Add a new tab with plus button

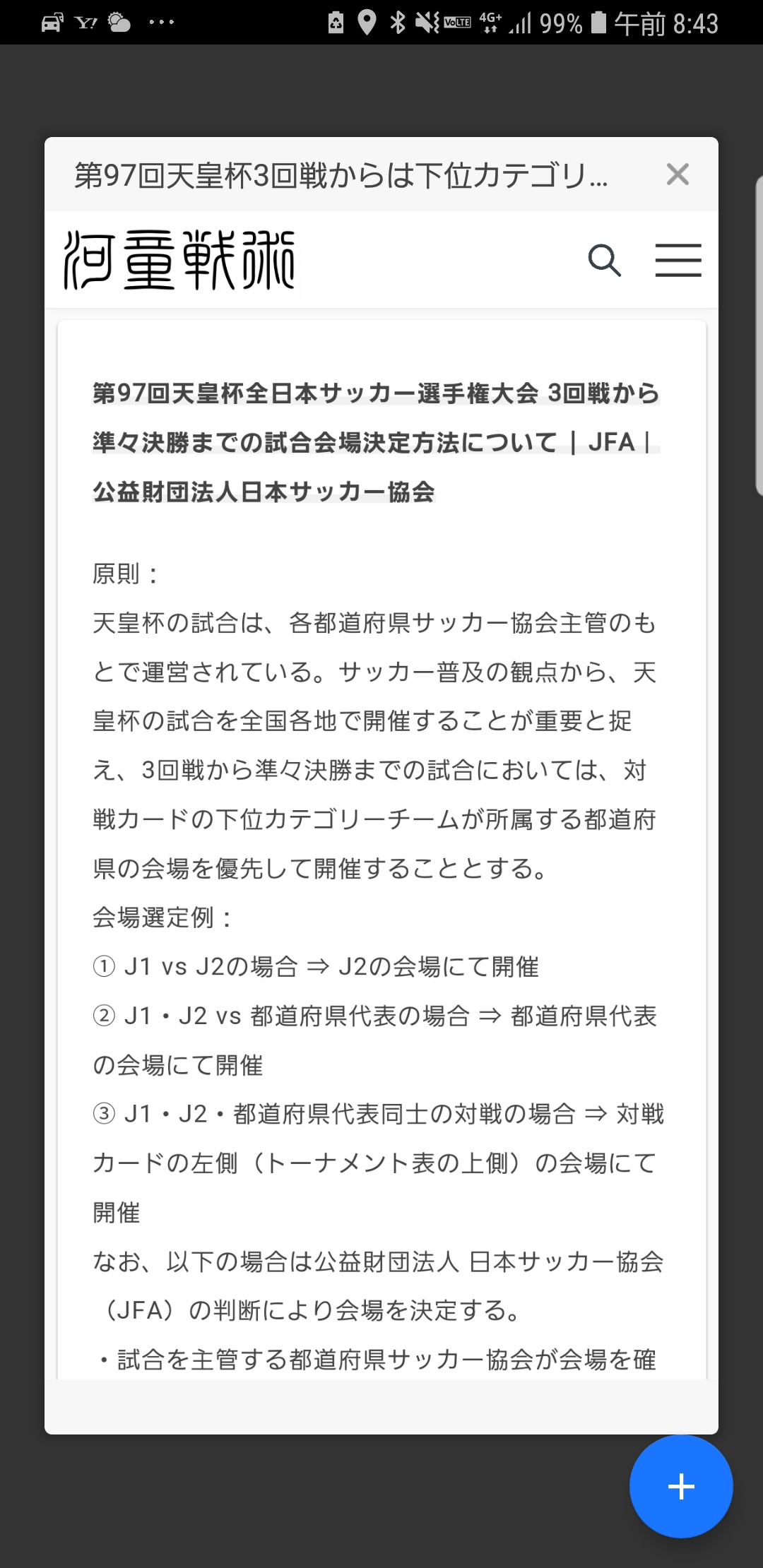[681, 1486]
